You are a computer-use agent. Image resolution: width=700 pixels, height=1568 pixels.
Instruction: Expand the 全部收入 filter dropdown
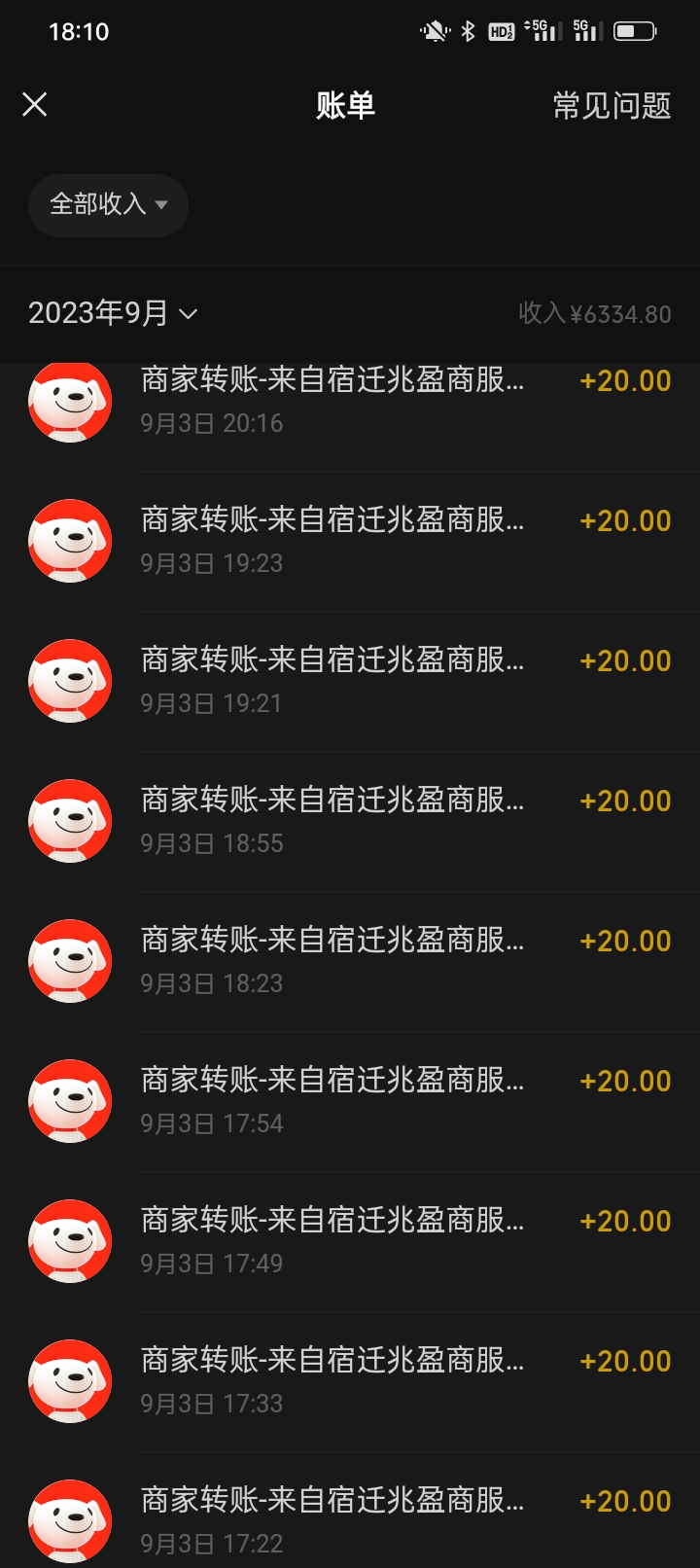(108, 204)
